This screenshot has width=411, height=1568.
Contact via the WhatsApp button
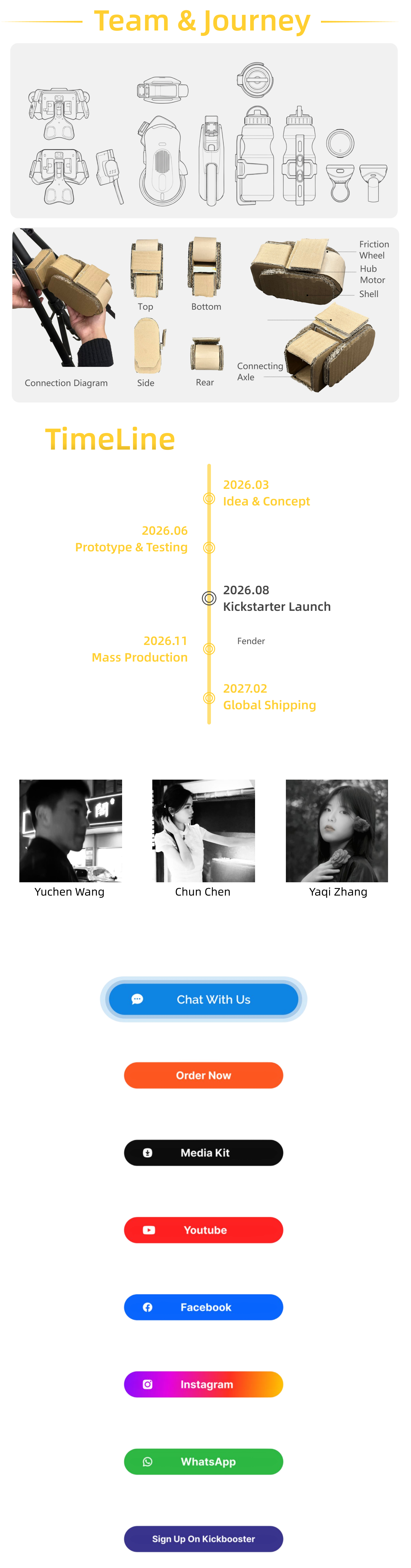point(203,1461)
